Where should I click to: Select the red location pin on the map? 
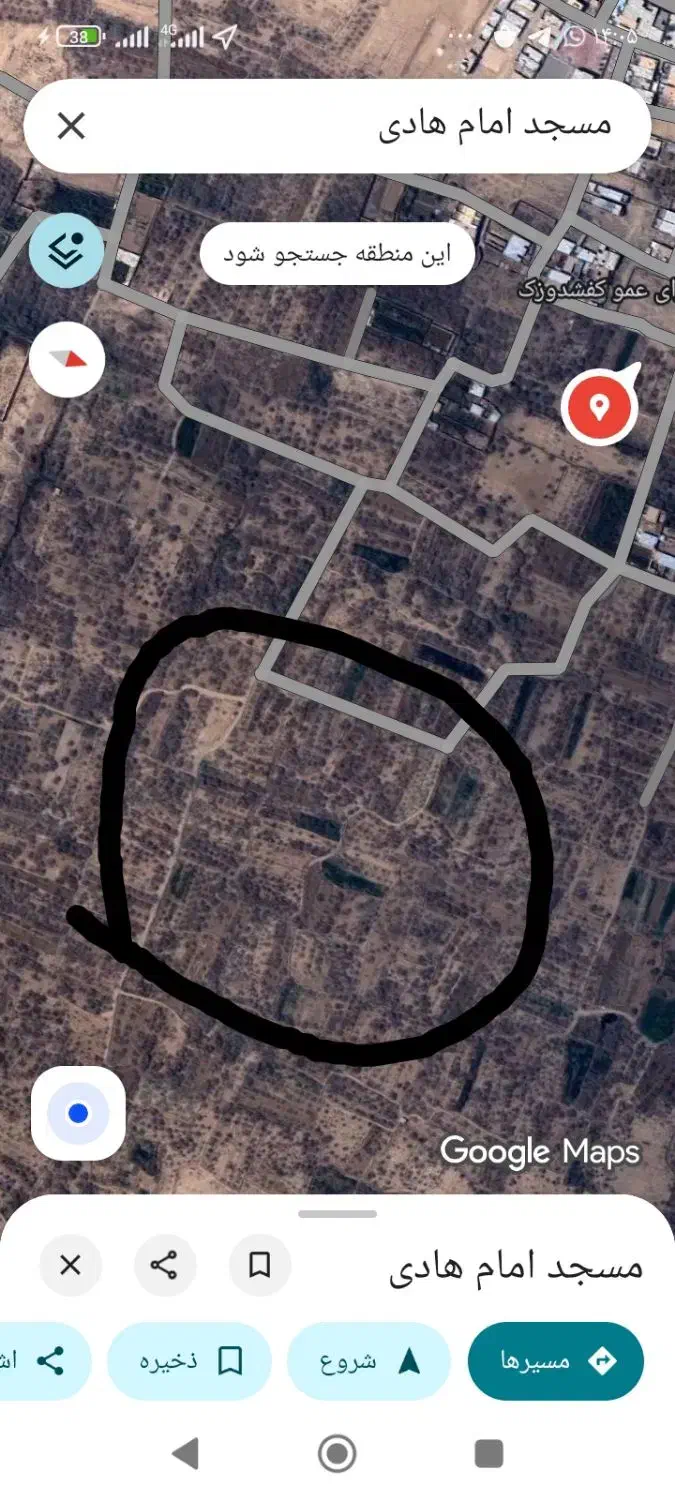pos(599,407)
